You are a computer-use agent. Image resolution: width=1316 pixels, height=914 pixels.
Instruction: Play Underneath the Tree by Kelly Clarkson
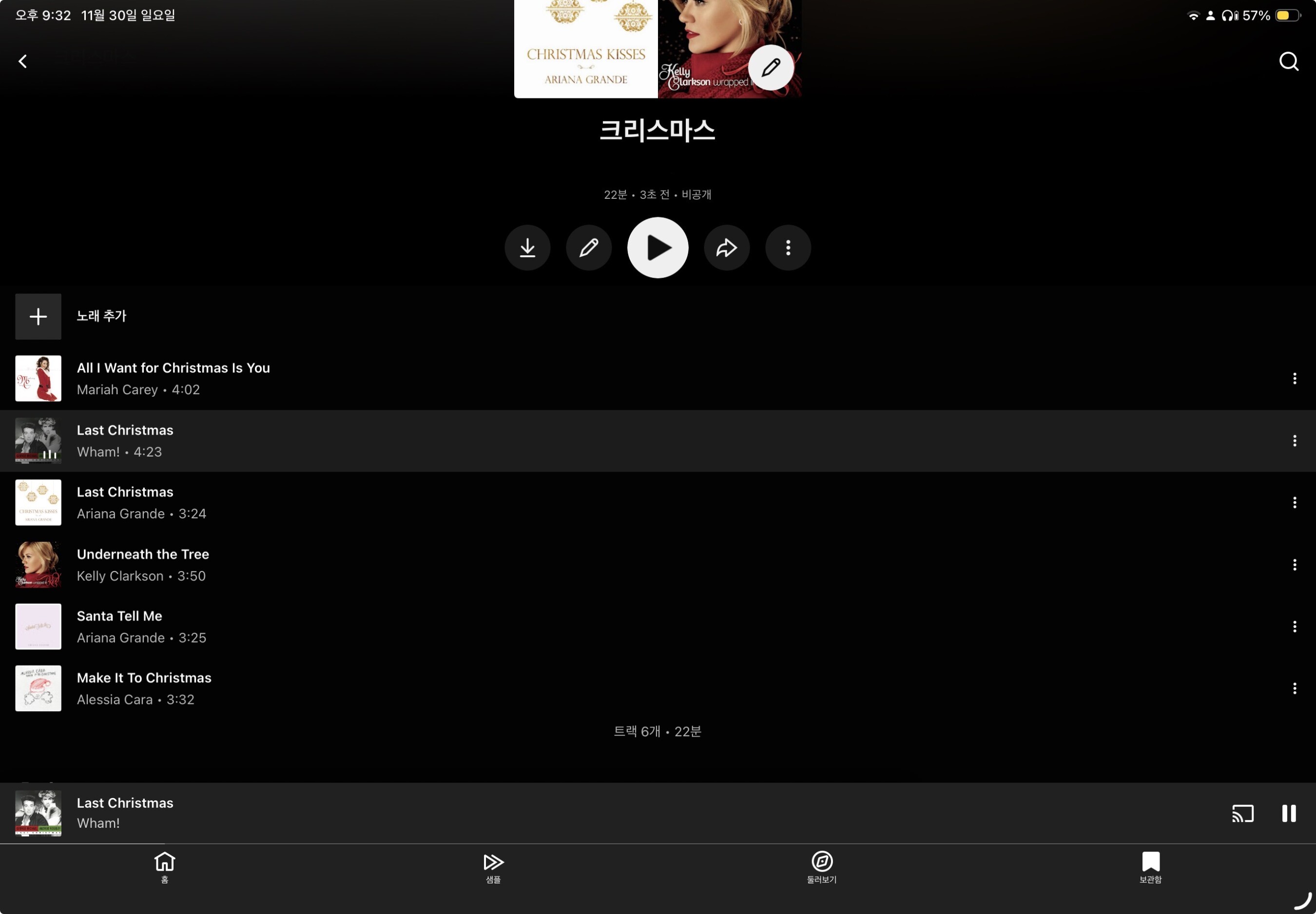(143, 565)
